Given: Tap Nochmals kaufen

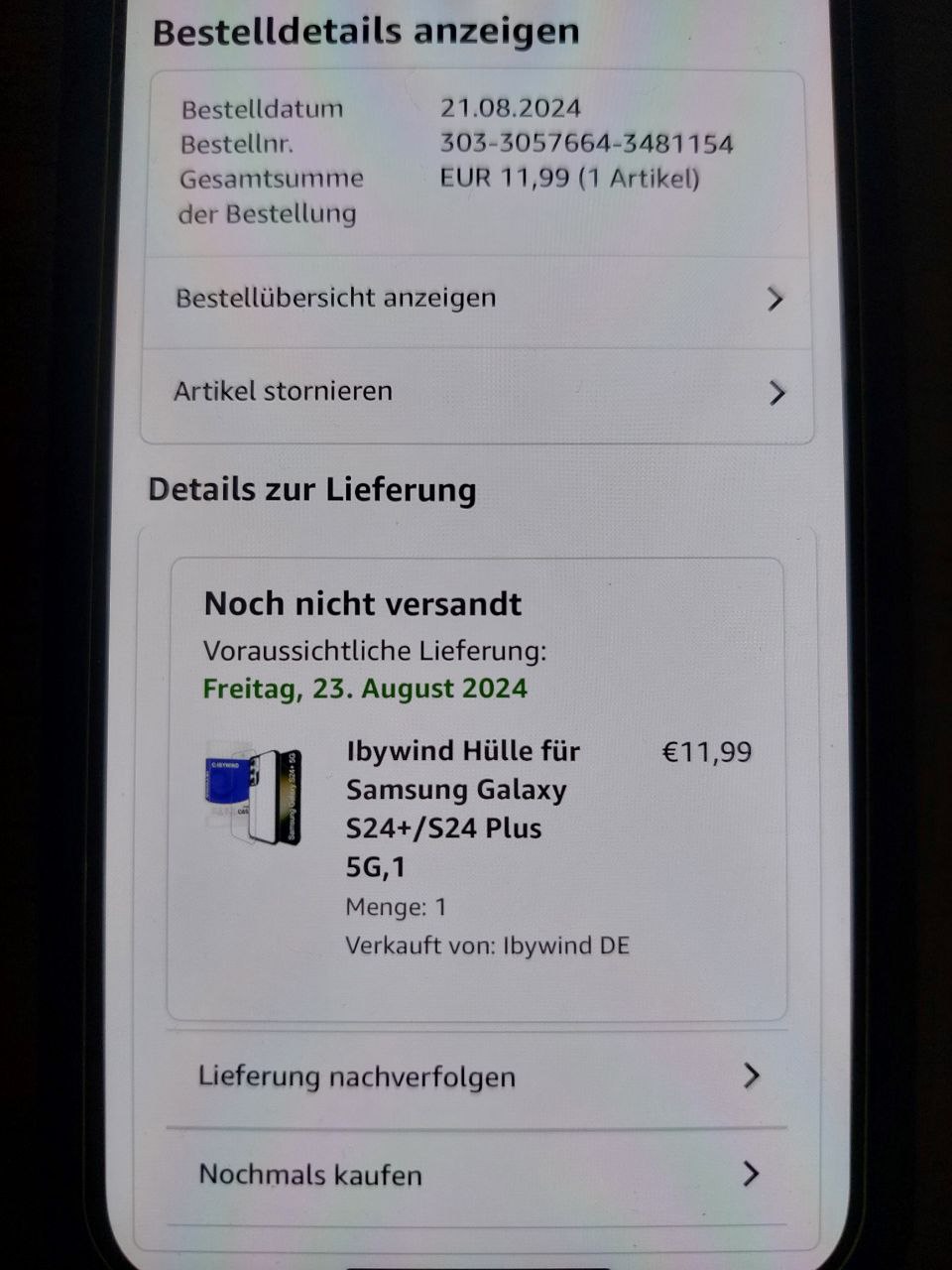Looking at the screenshot, I should click(476, 1175).
